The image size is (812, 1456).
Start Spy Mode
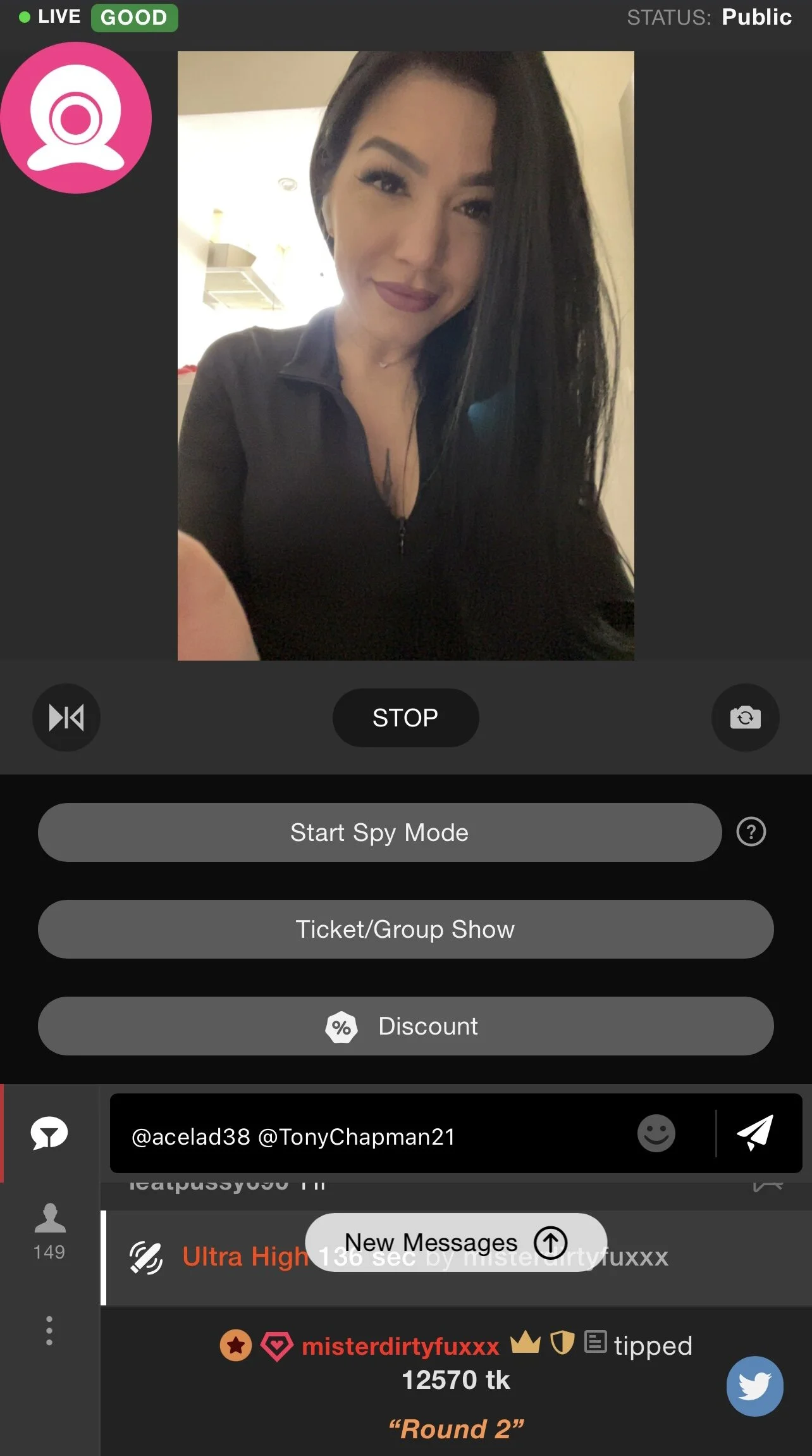tap(379, 832)
